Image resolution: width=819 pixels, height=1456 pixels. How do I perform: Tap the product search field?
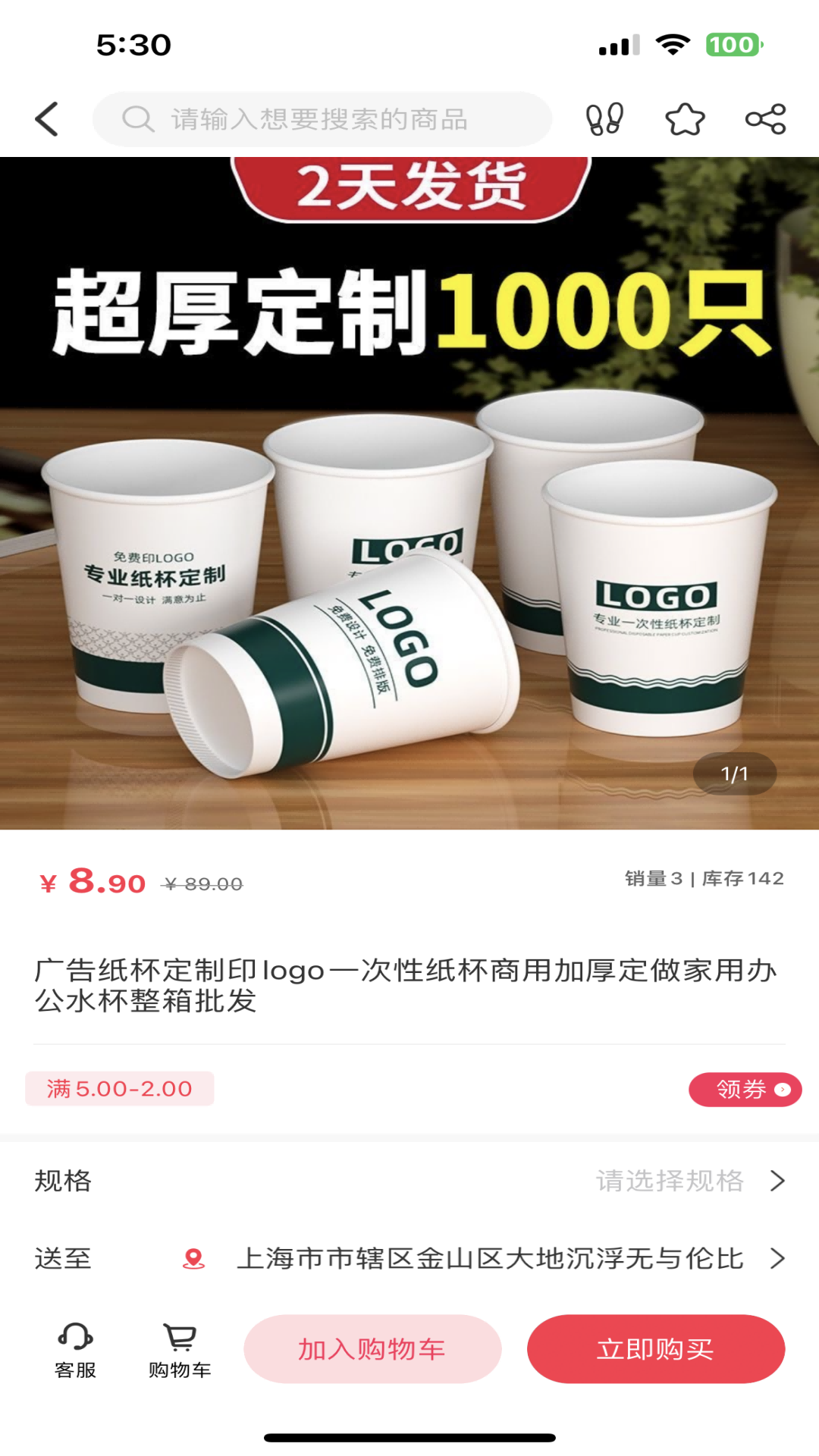coord(322,119)
